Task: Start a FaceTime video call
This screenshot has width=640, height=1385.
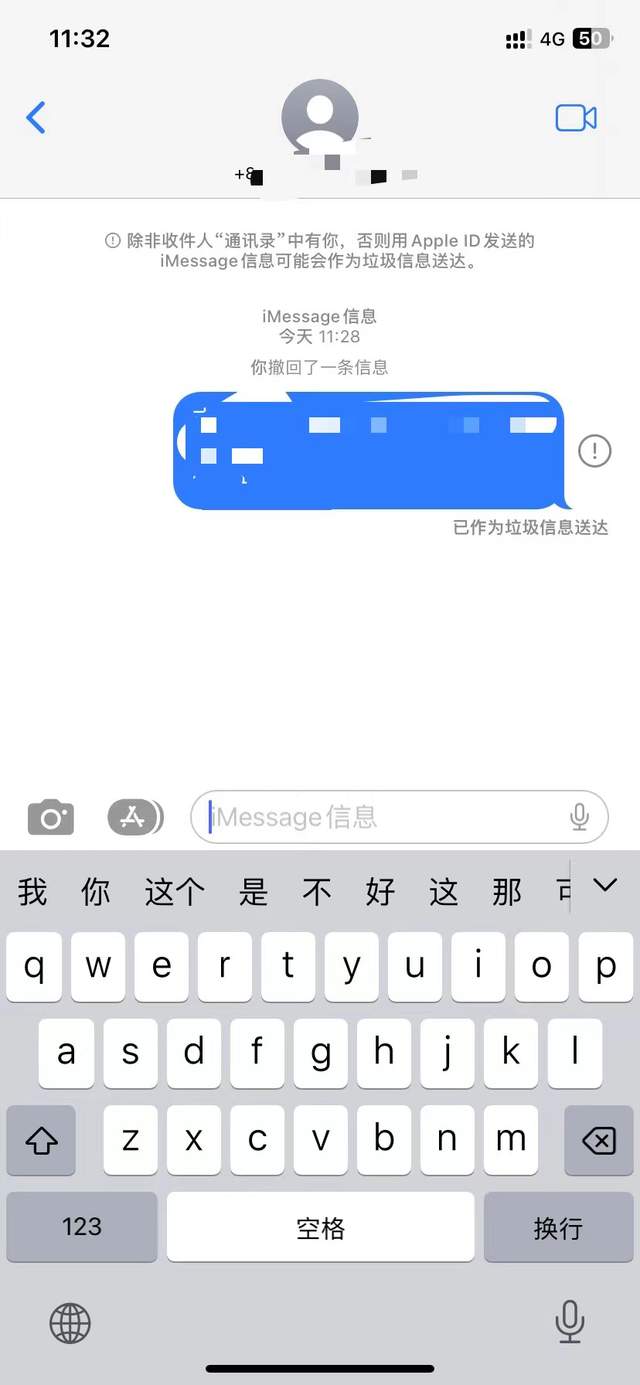Action: (x=576, y=118)
